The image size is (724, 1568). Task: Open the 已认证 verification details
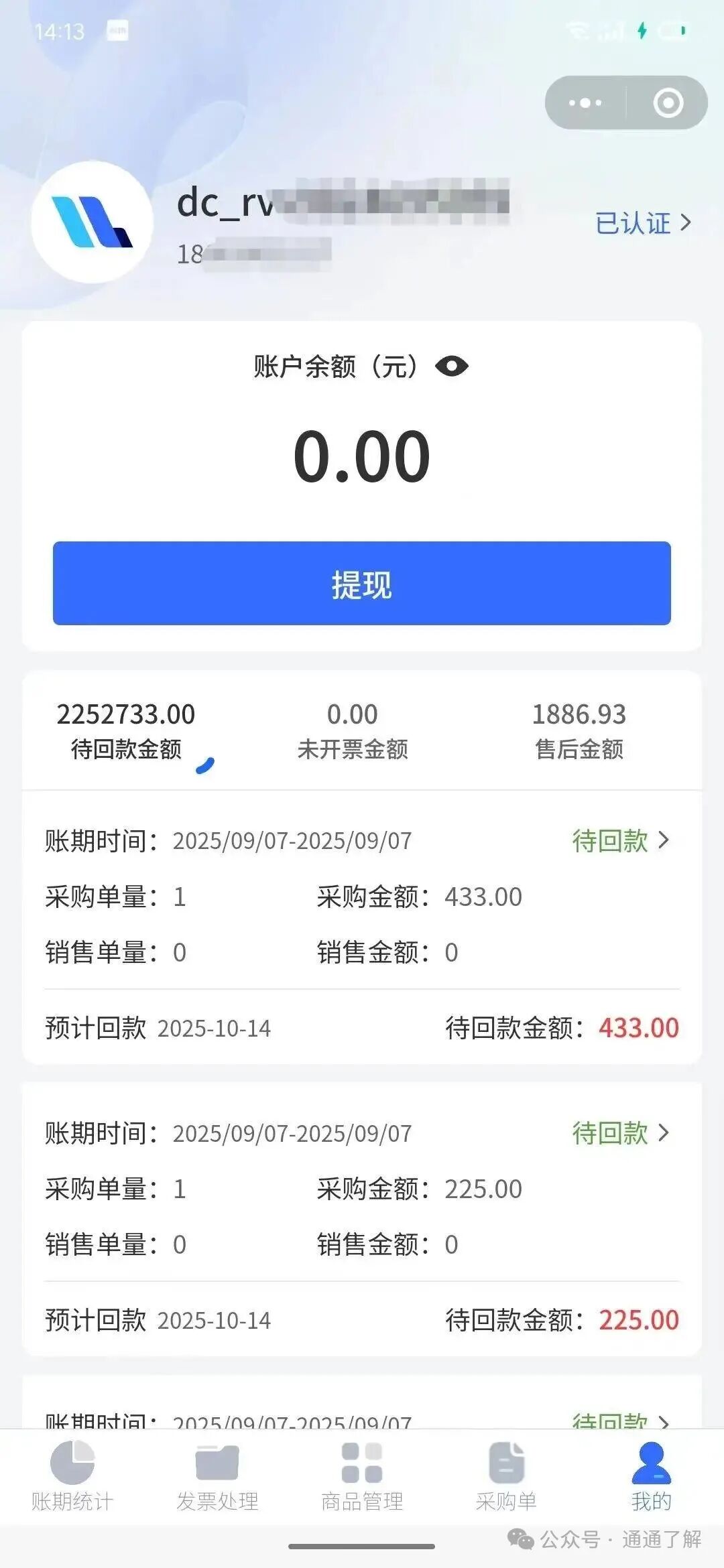(642, 223)
